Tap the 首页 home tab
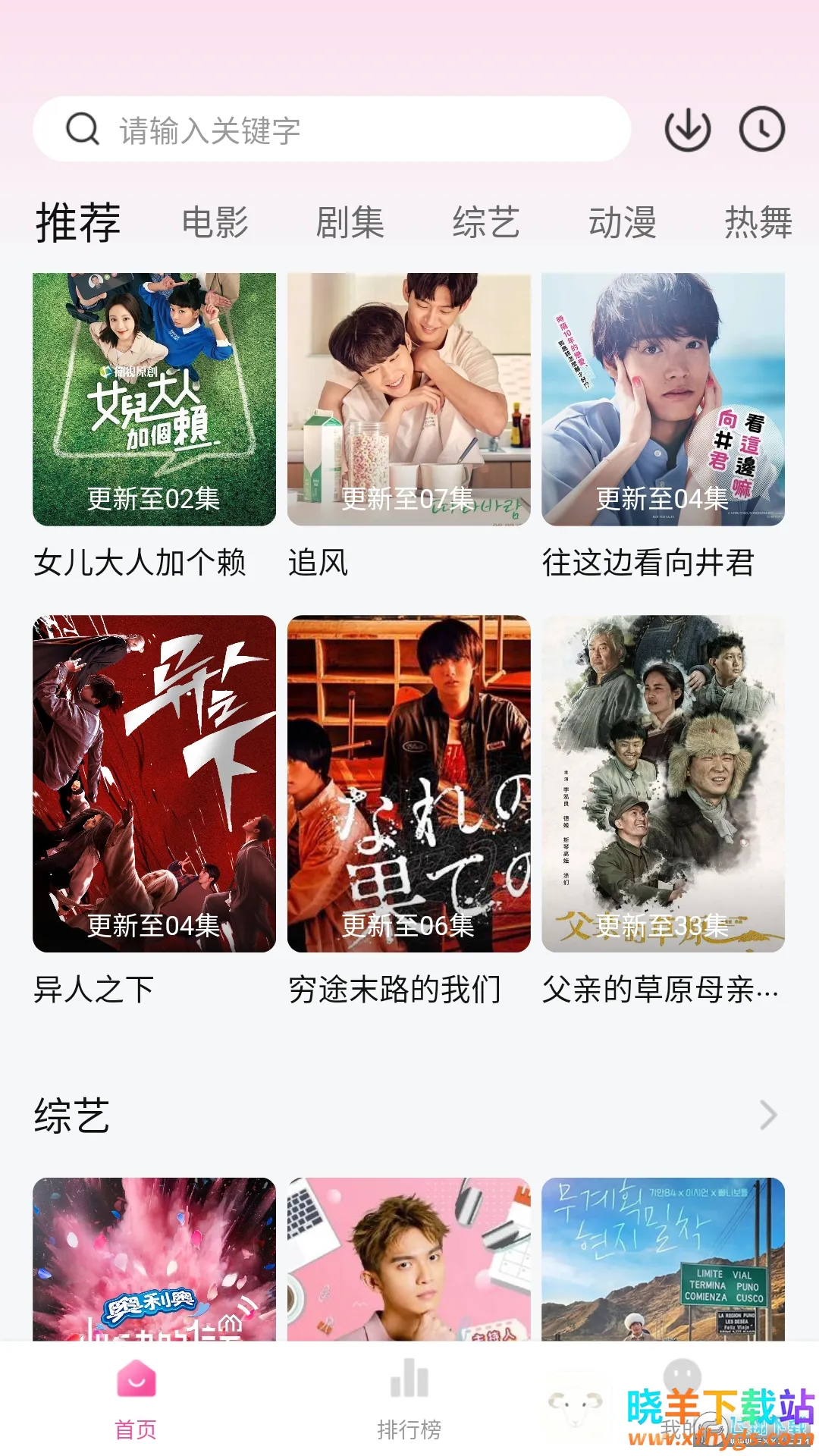 tap(136, 1400)
